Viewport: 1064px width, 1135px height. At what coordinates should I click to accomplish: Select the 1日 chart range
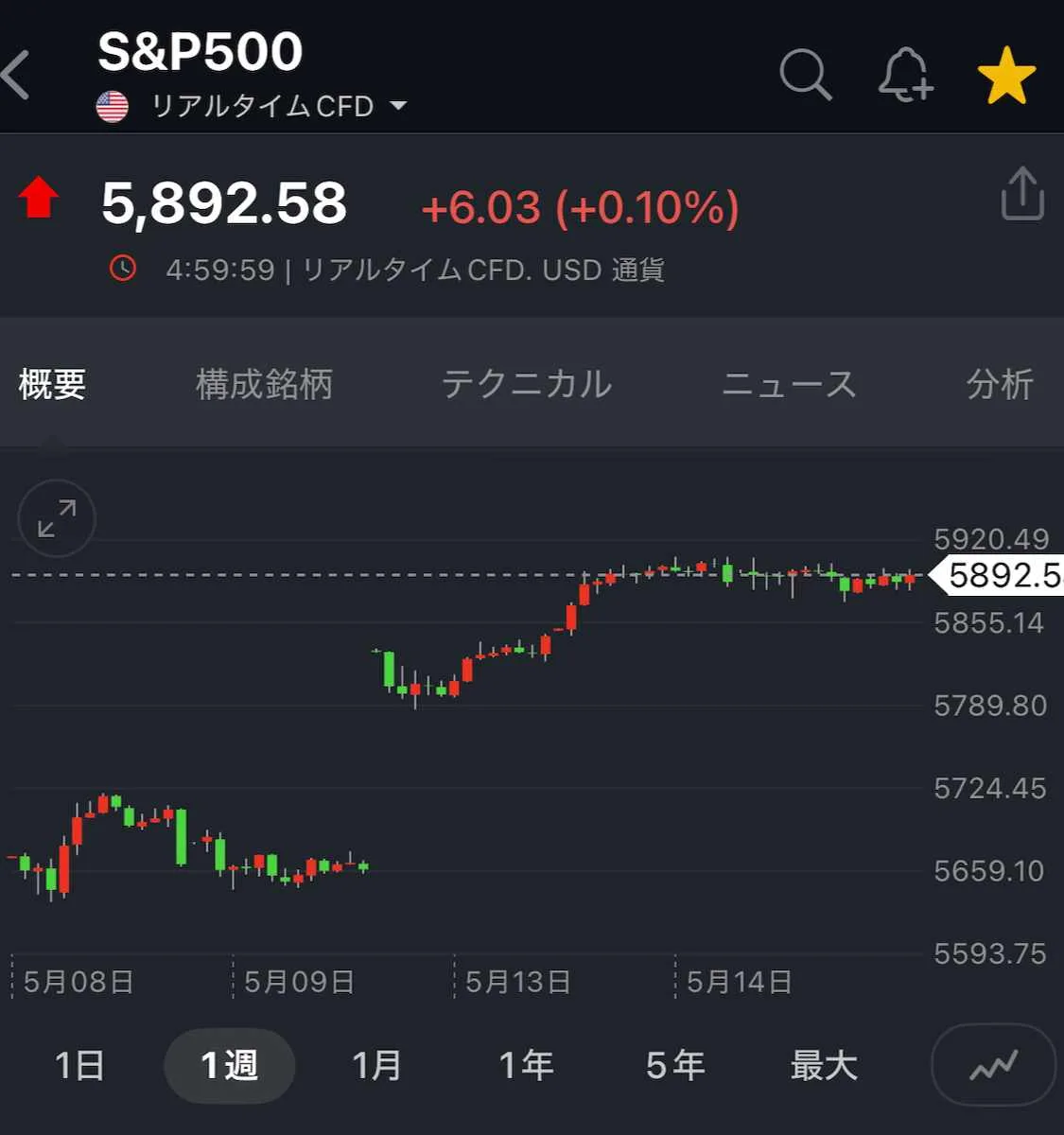(x=79, y=1066)
